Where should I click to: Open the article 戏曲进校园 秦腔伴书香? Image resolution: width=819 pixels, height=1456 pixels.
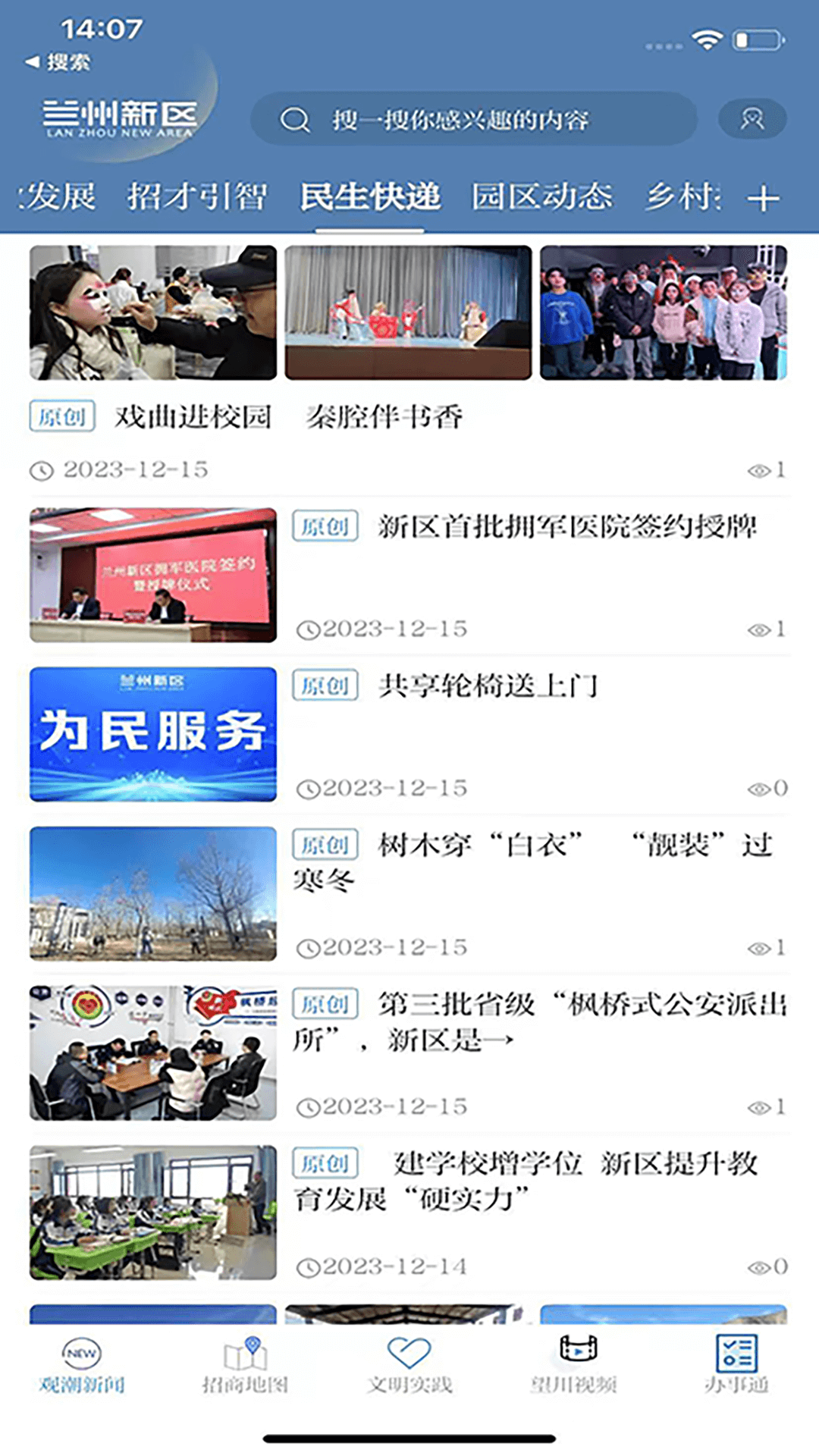tap(288, 416)
